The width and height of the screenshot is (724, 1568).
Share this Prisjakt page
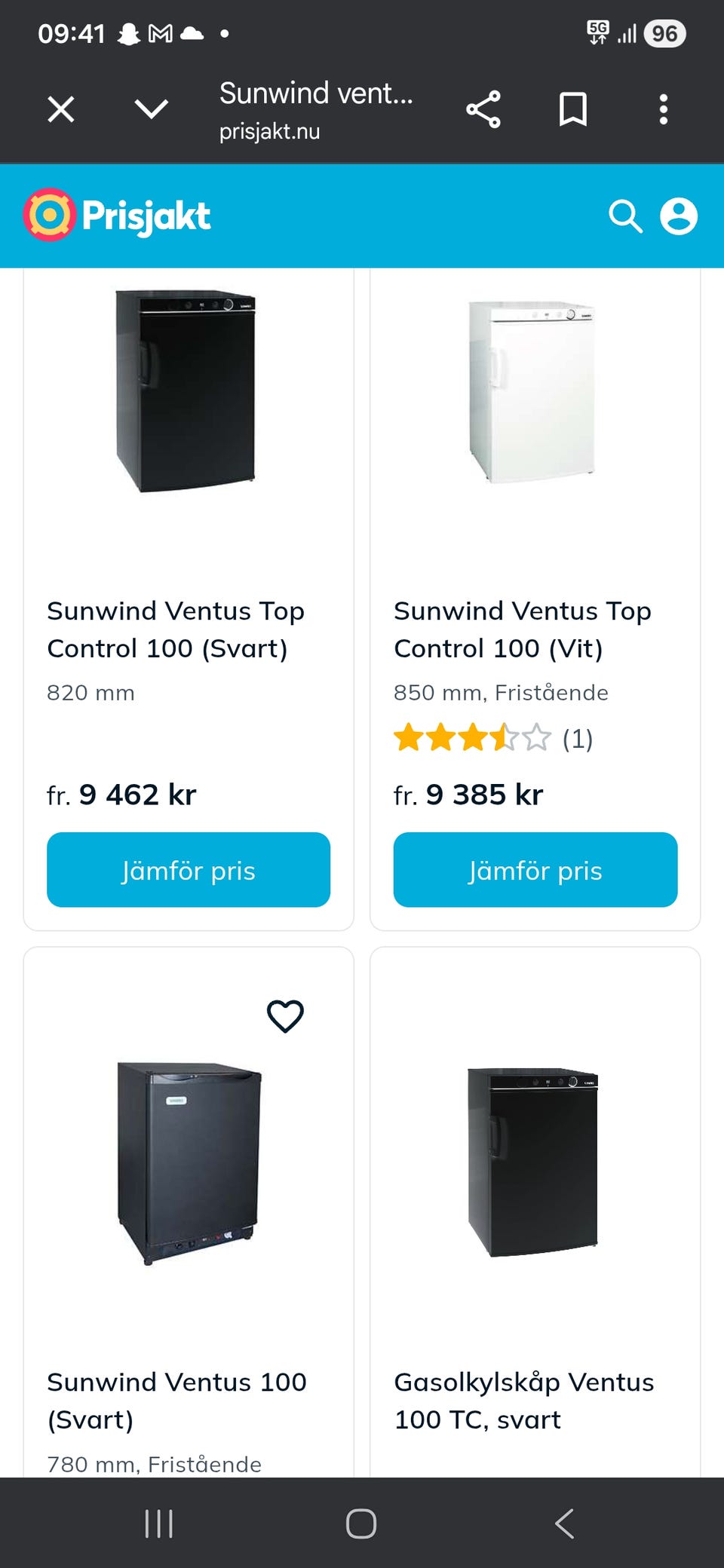[x=483, y=109]
